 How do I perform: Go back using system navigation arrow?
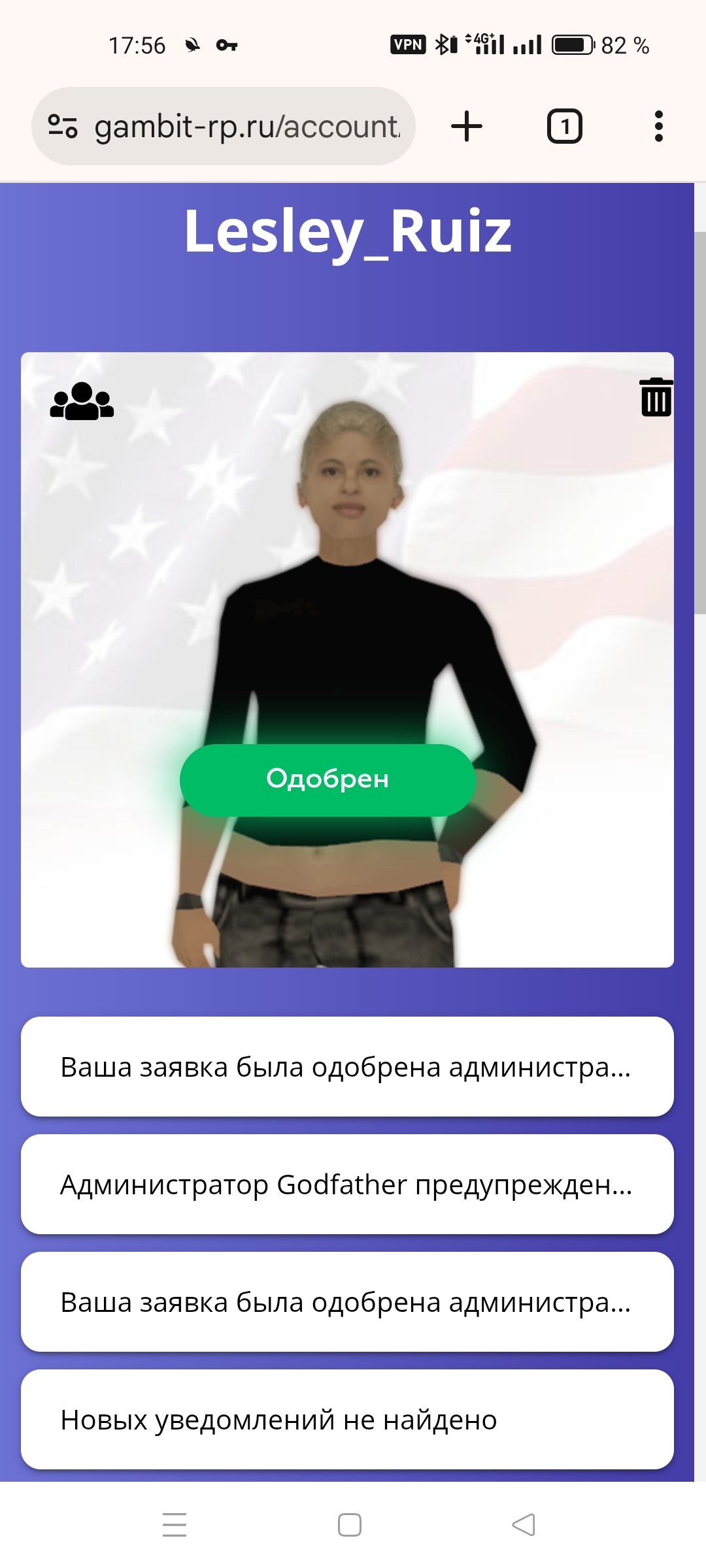(x=524, y=1525)
